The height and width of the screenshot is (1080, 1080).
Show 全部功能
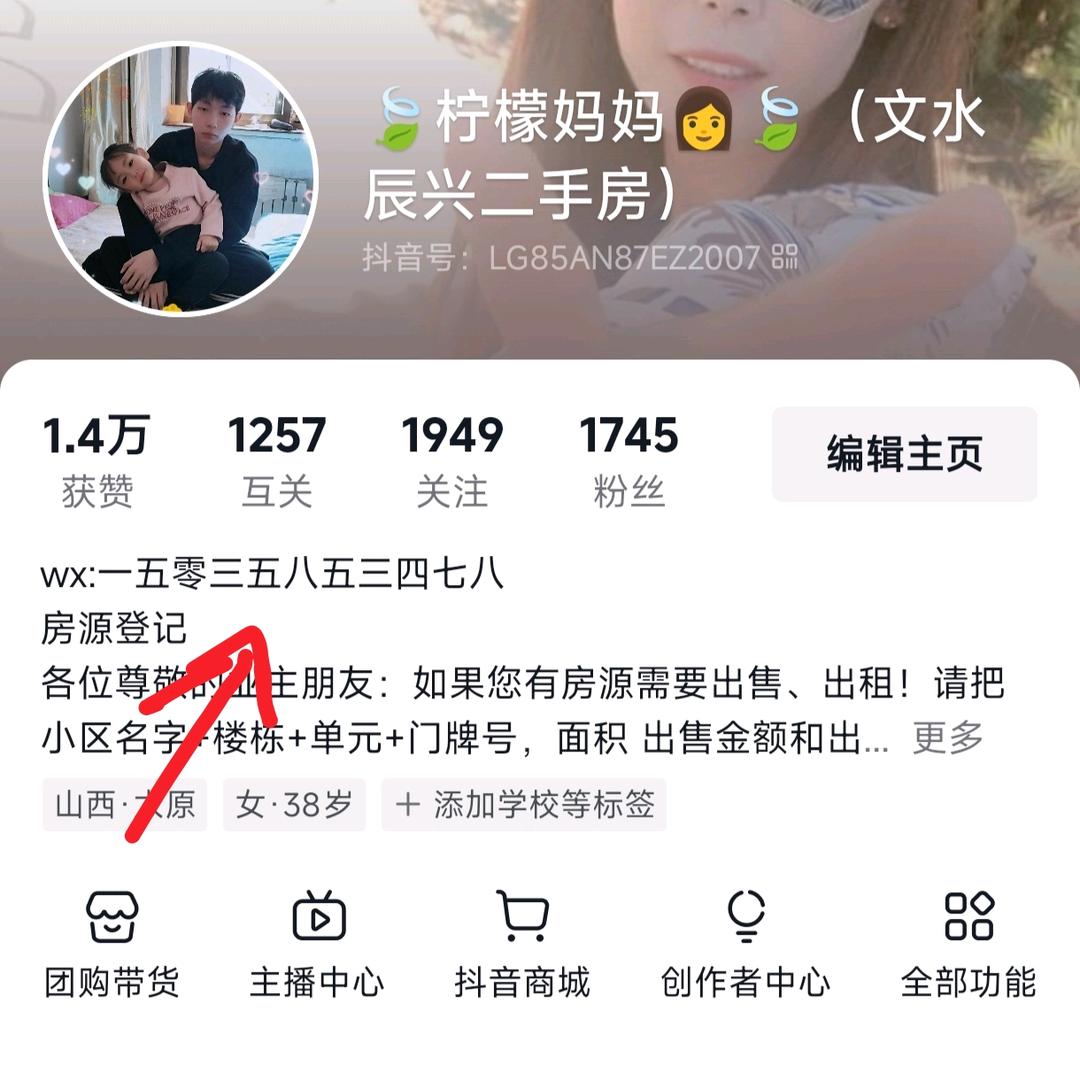coord(968,944)
